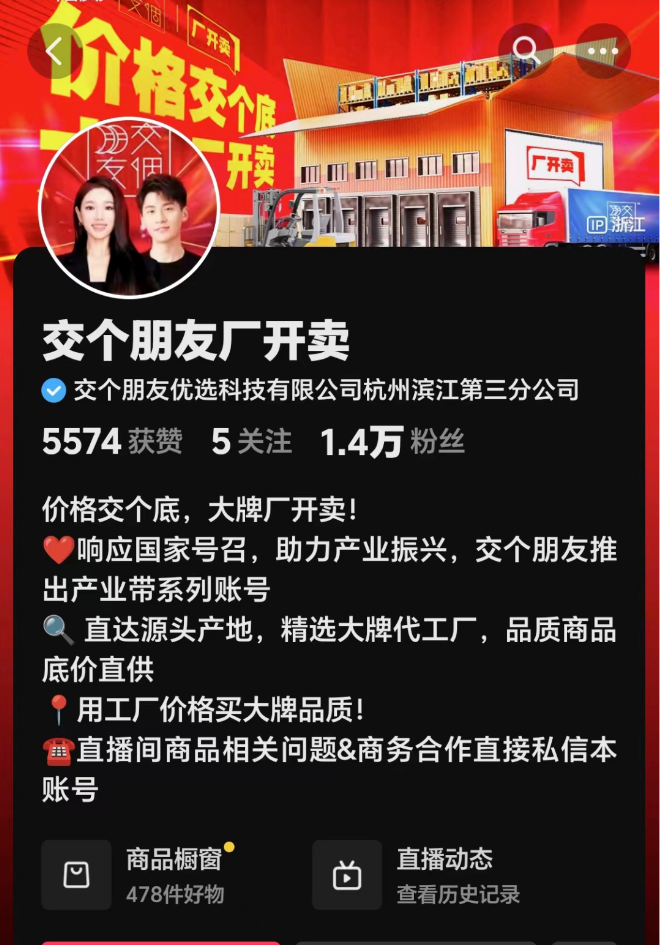View the 5 关注 following list
This screenshot has width=660, height=945.
click(x=252, y=442)
